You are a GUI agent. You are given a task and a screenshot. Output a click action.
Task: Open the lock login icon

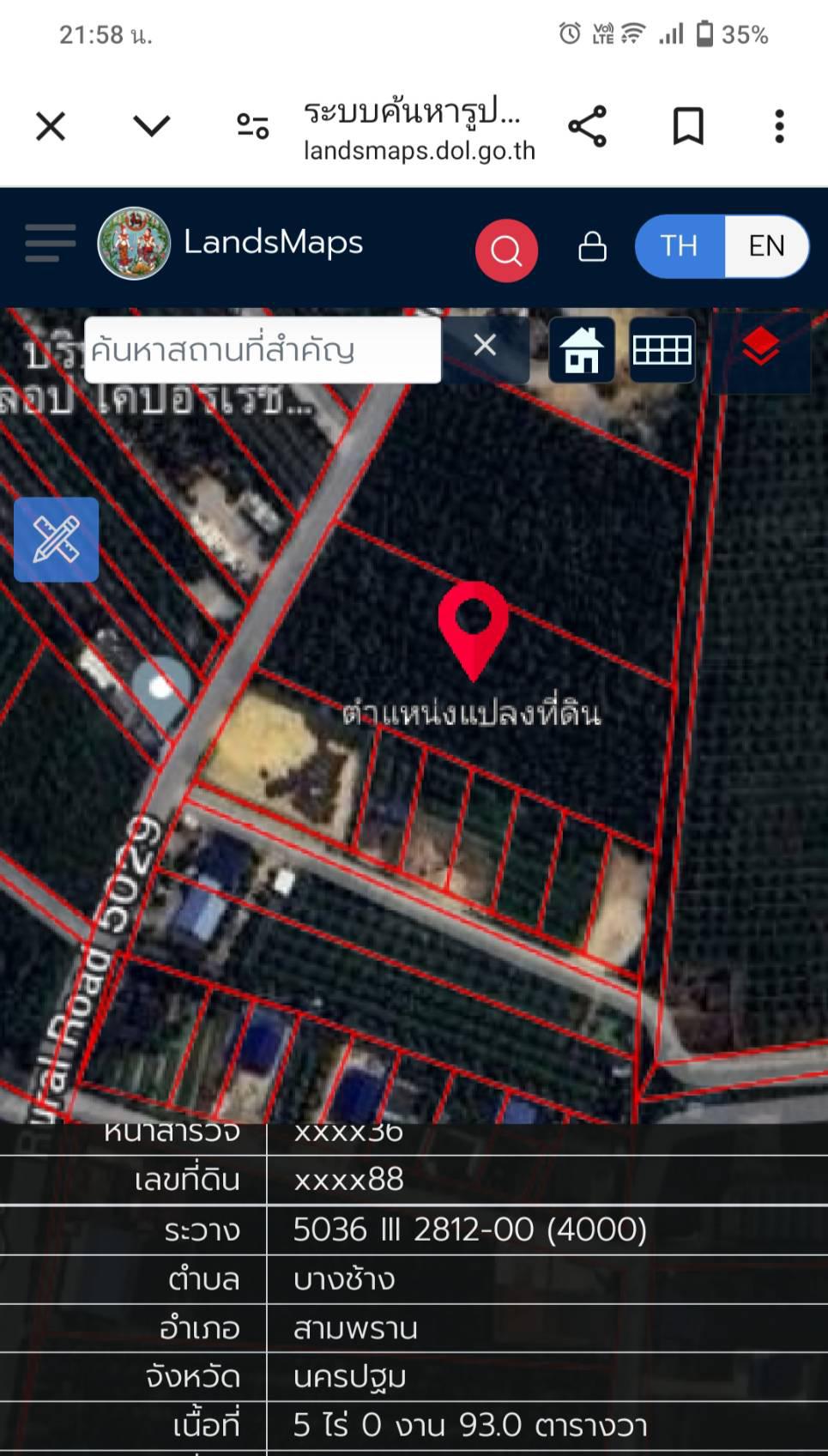coord(592,247)
